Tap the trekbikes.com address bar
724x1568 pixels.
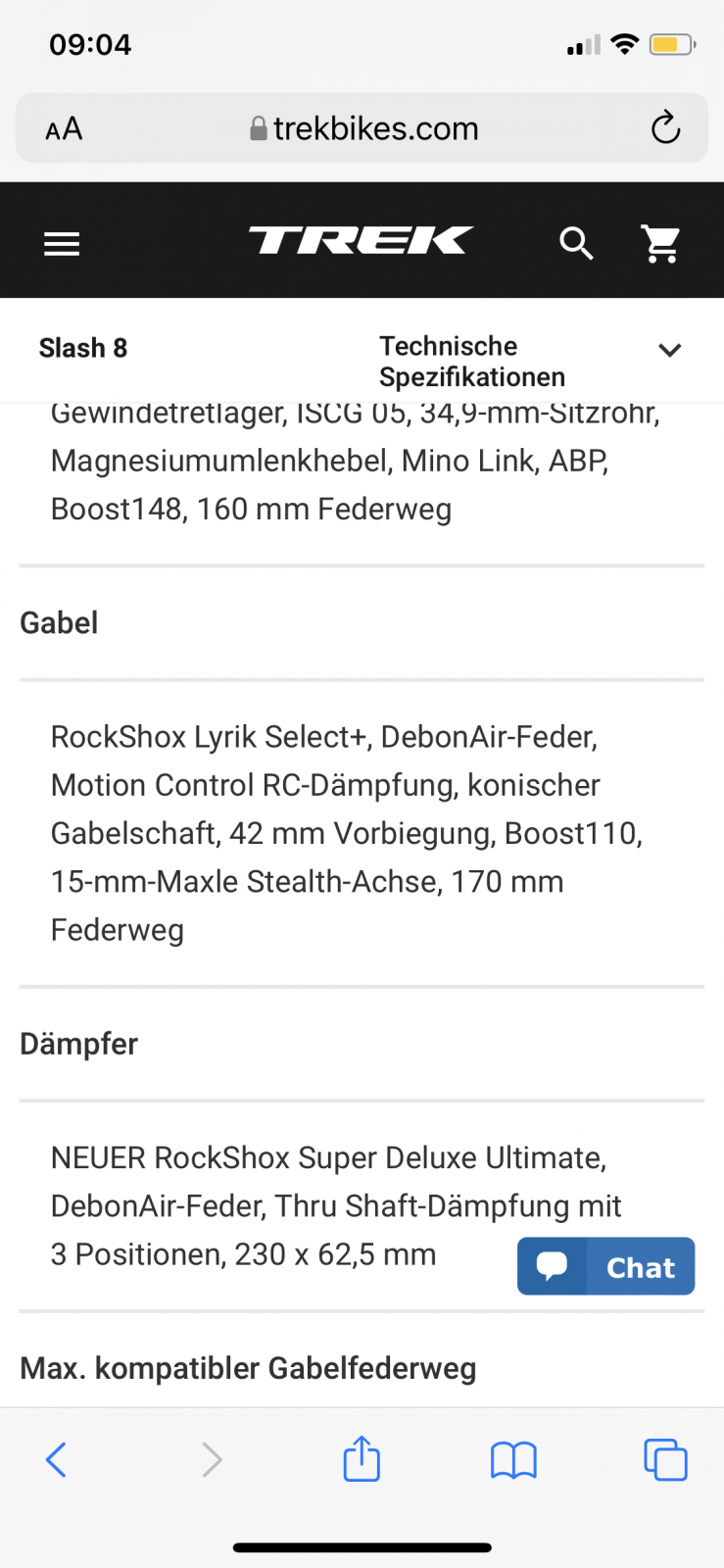[362, 127]
